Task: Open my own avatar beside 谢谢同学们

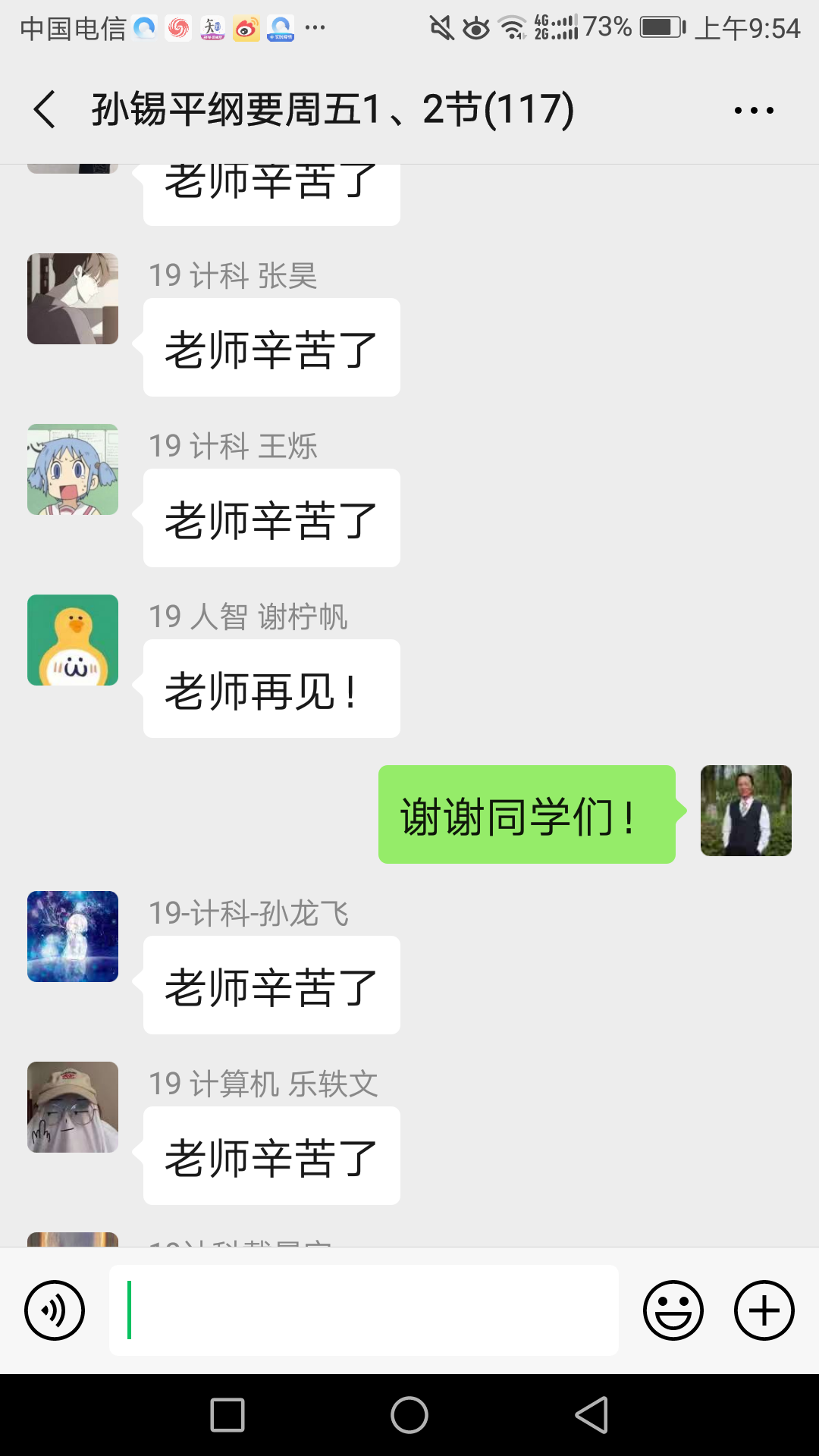Action: click(x=745, y=811)
